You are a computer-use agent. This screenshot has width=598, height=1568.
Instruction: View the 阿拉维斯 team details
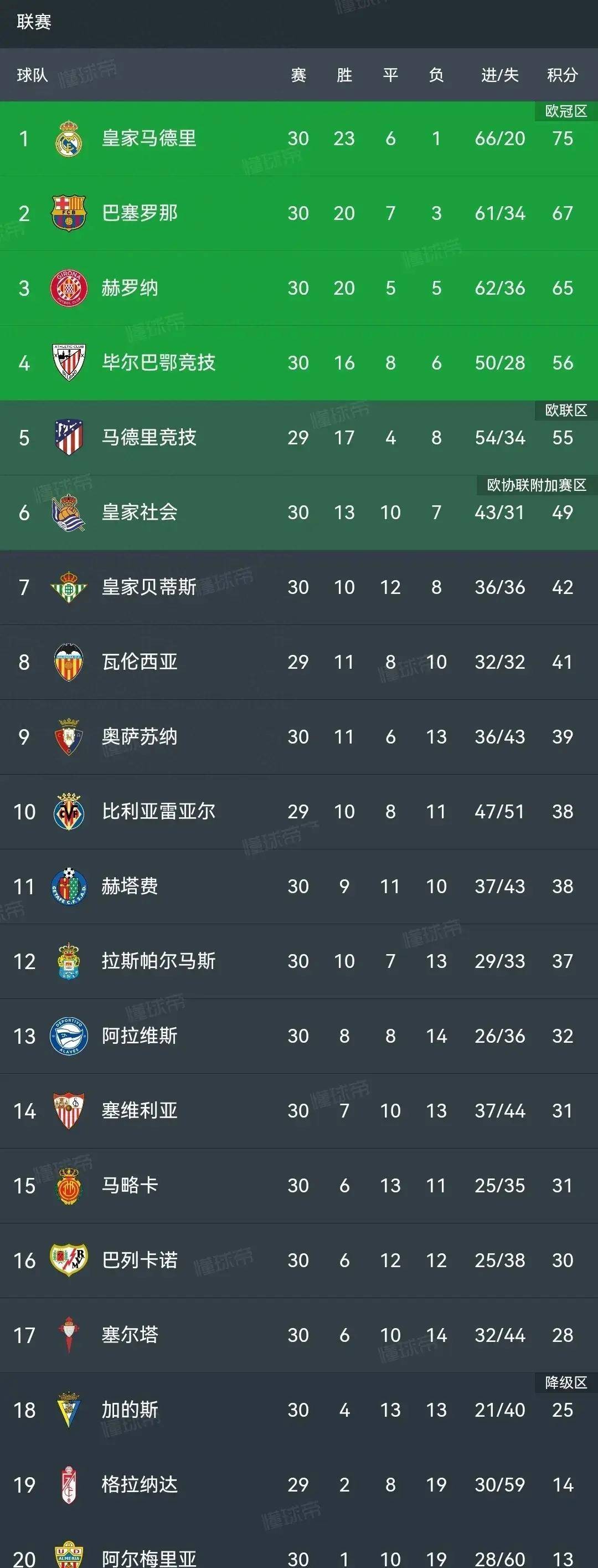coord(140,1036)
